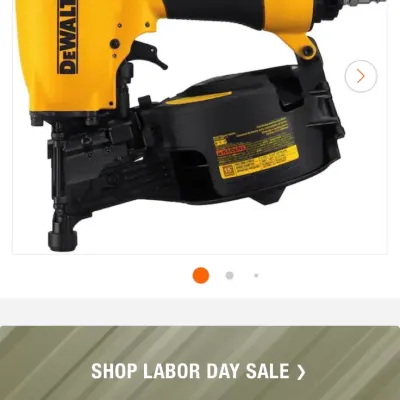
Task: Open the DeWalt nailer product image
Action: tap(200, 127)
